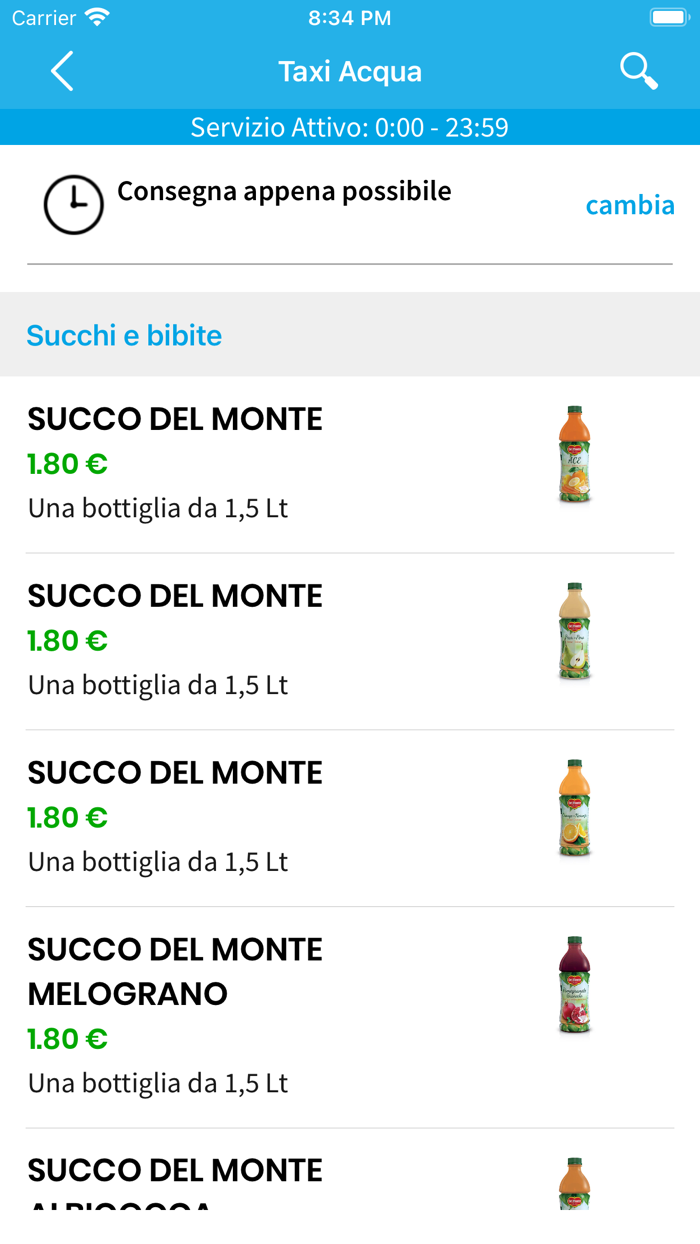Screen dimensions: 700x1244
Task: Open Succo Del Monte with orange bottle
Action: (x=350, y=819)
